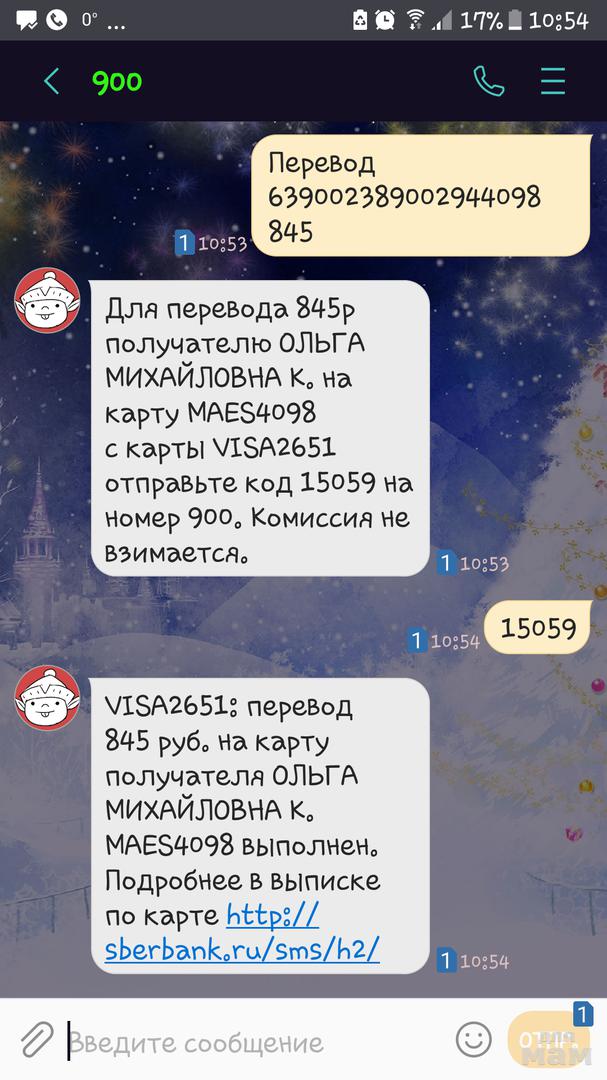The height and width of the screenshot is (1080, 607).
Task: Focus the message input field
Action: tap(250, 1043)
